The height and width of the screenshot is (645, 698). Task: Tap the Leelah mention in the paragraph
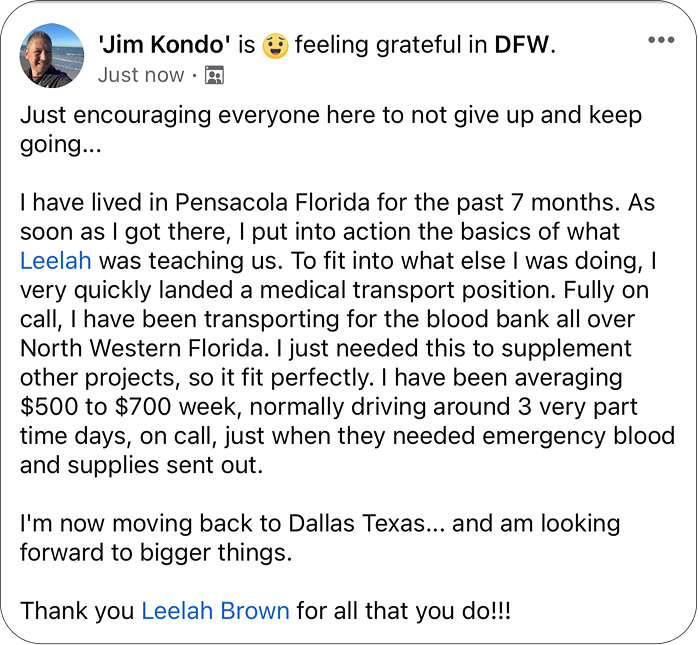coord(56,261)
